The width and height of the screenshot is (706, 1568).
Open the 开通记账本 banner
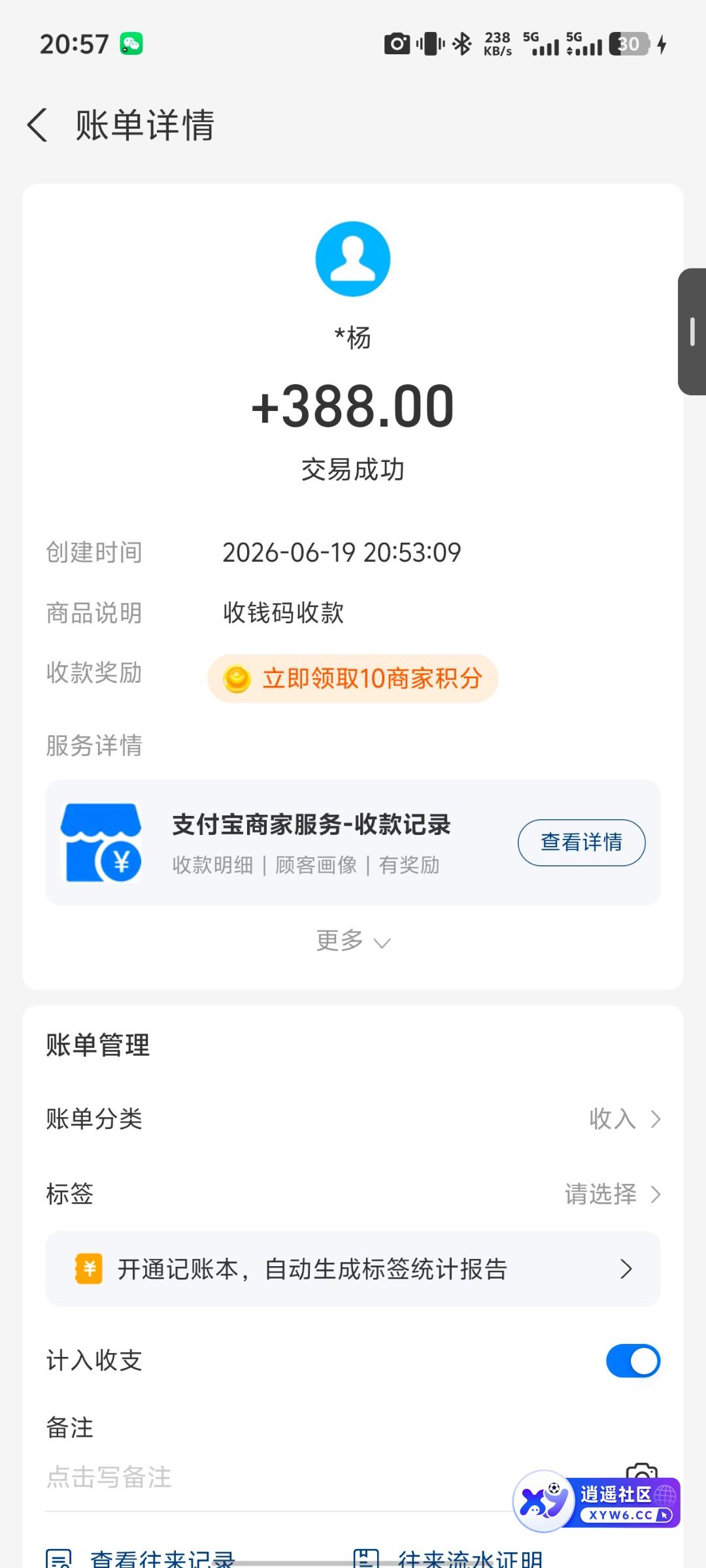(x=353, y=1269)
